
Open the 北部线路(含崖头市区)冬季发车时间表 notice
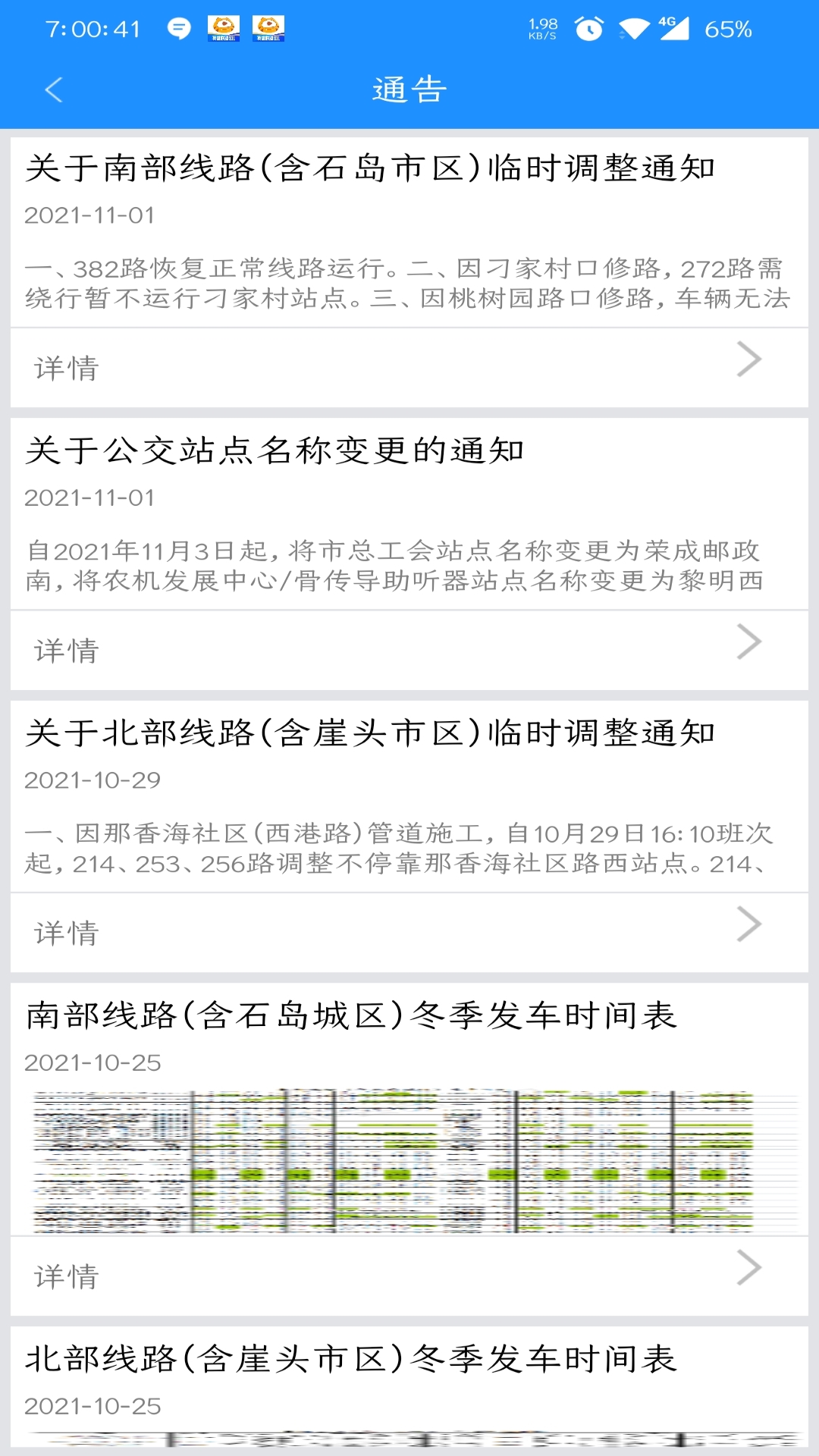350,1359
